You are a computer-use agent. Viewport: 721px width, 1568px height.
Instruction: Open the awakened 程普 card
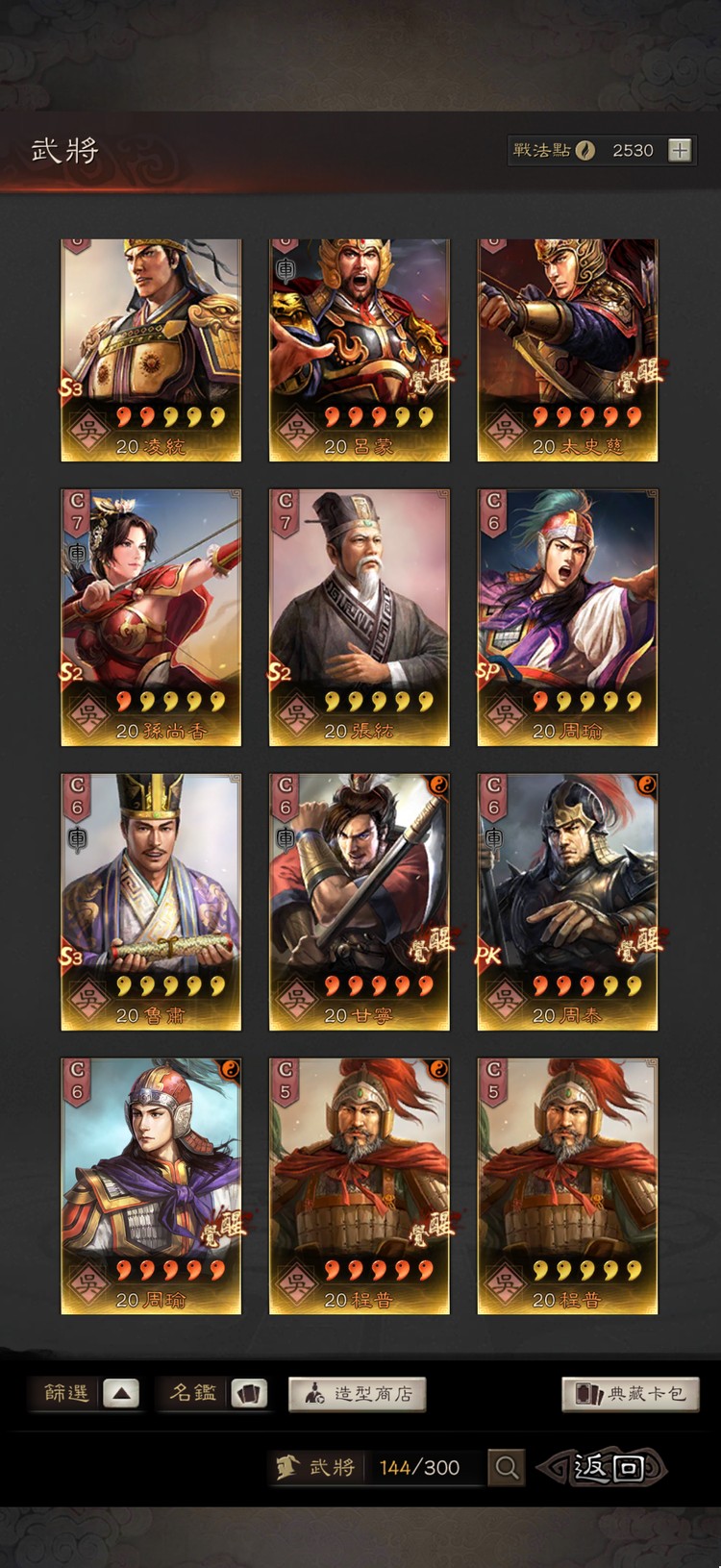pyautogui.click(x=359, y=1186)
